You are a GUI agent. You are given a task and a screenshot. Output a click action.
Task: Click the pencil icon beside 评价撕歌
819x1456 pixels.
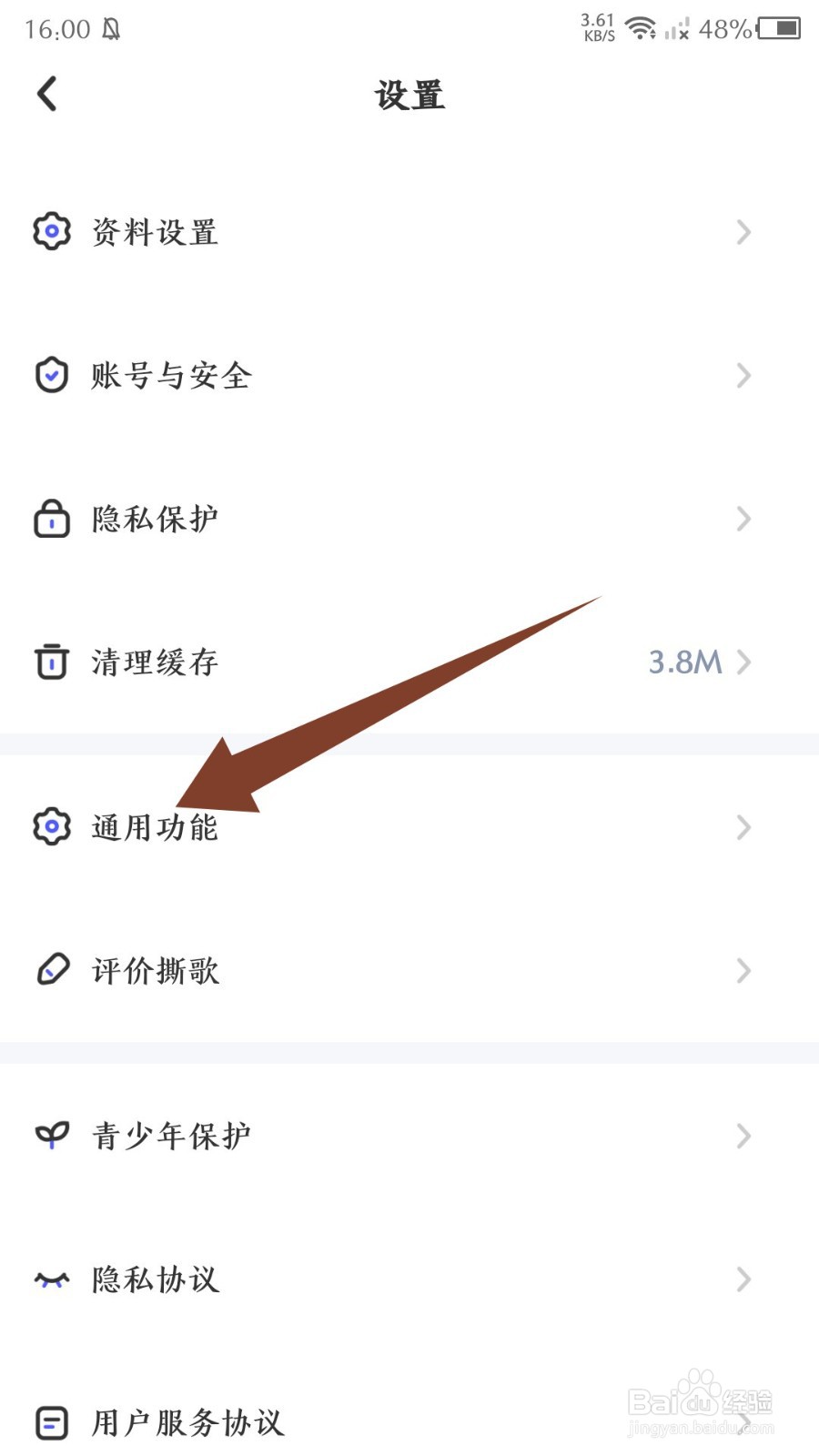(52, 970)
